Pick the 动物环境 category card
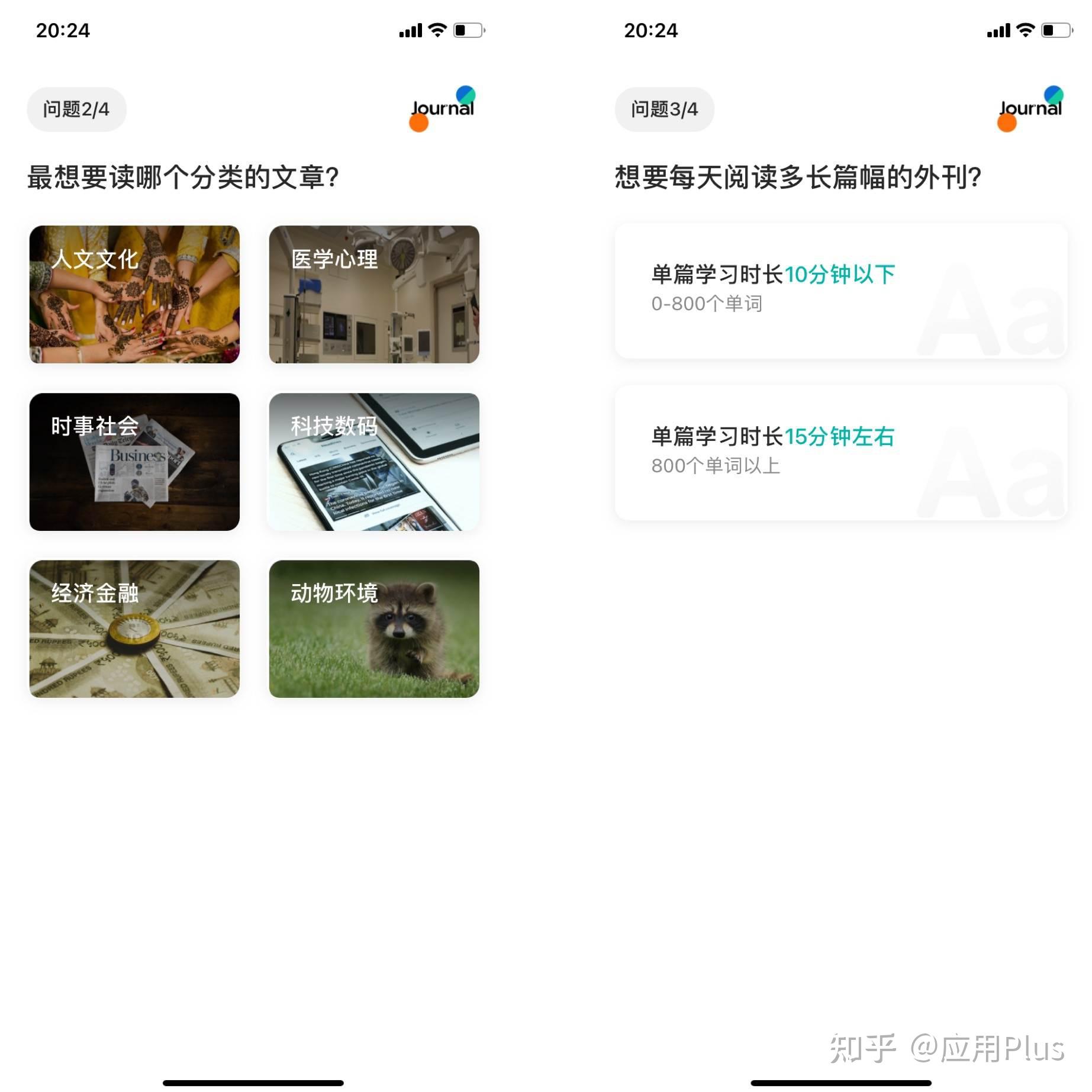The height and width of the screenshot is (1092, 1092). pos(374,629)
